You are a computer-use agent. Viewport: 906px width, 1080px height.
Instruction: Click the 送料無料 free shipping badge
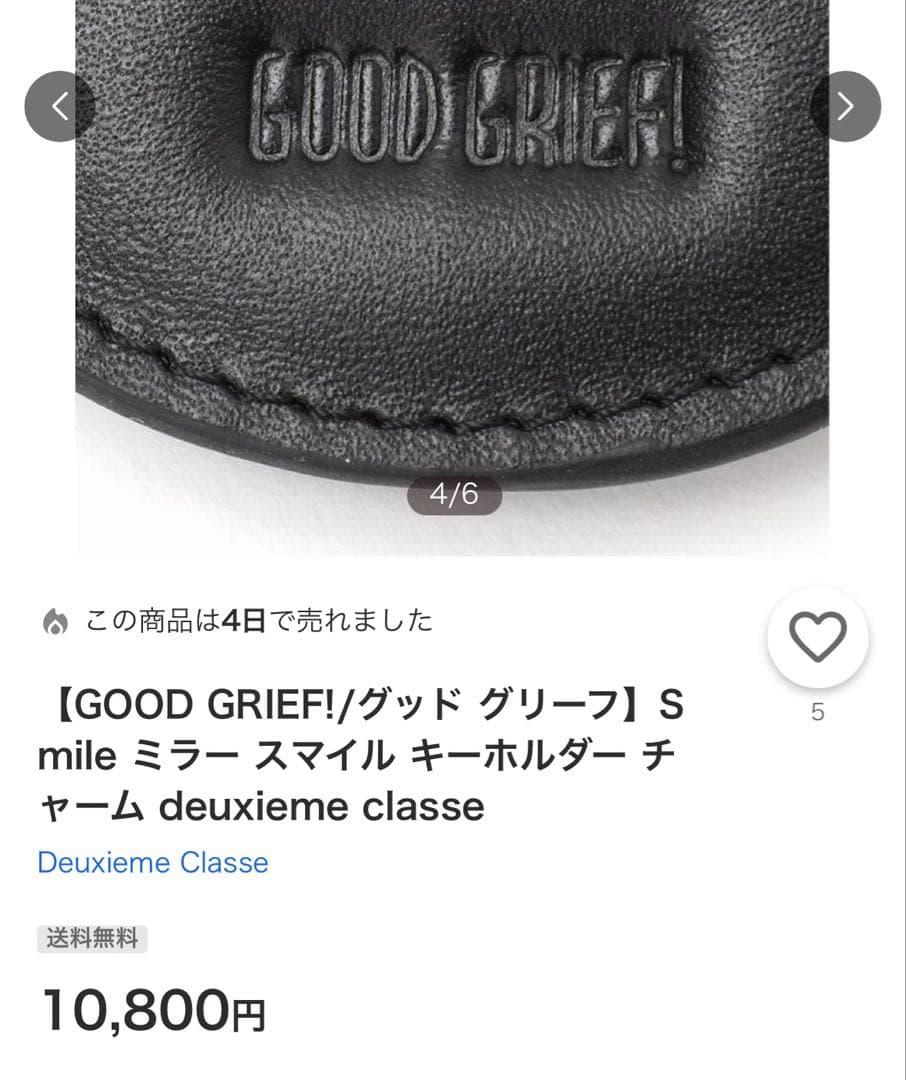91,938
